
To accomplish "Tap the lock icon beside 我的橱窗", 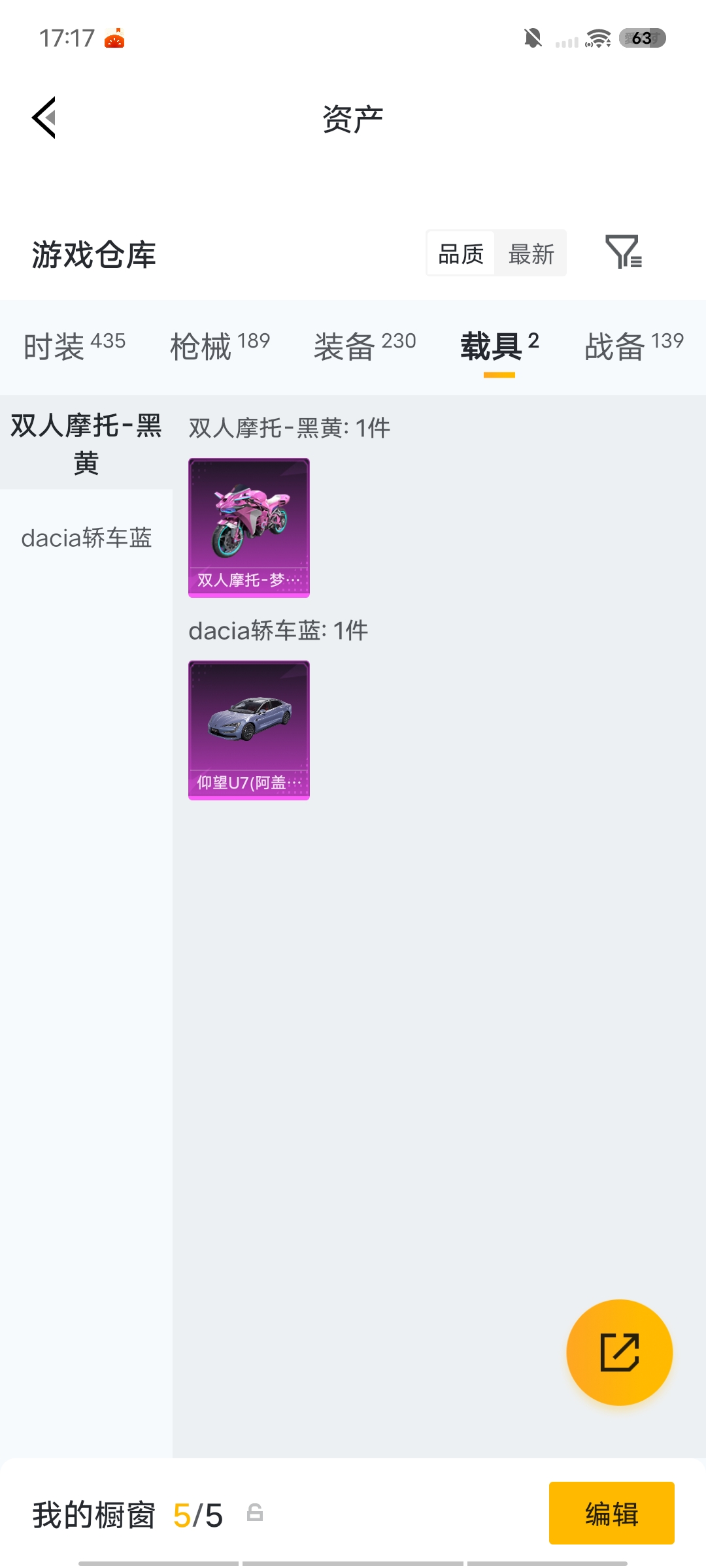I will coord(254,1514).
